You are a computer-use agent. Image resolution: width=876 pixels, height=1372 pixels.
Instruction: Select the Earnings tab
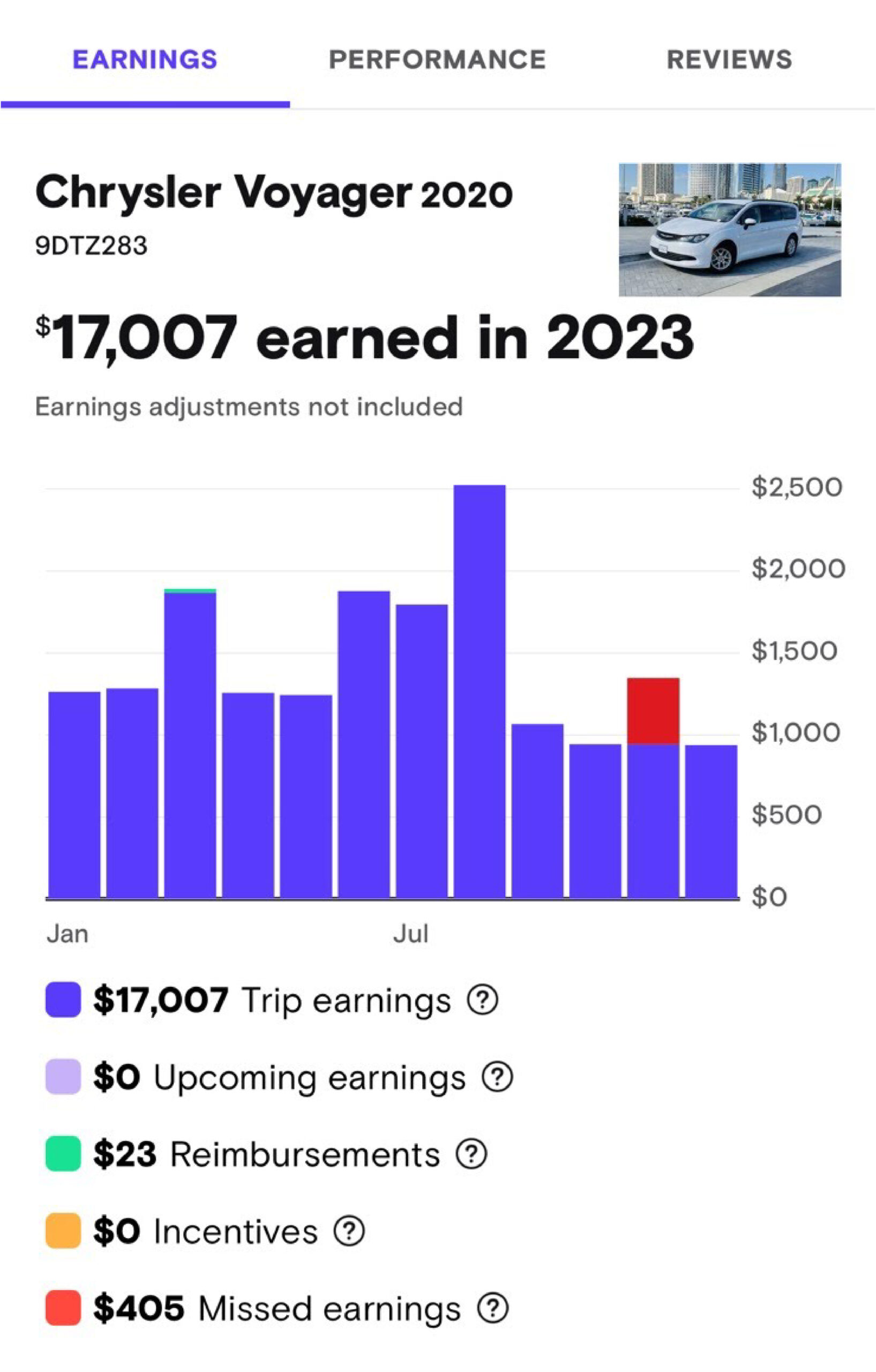coord(145,60)
